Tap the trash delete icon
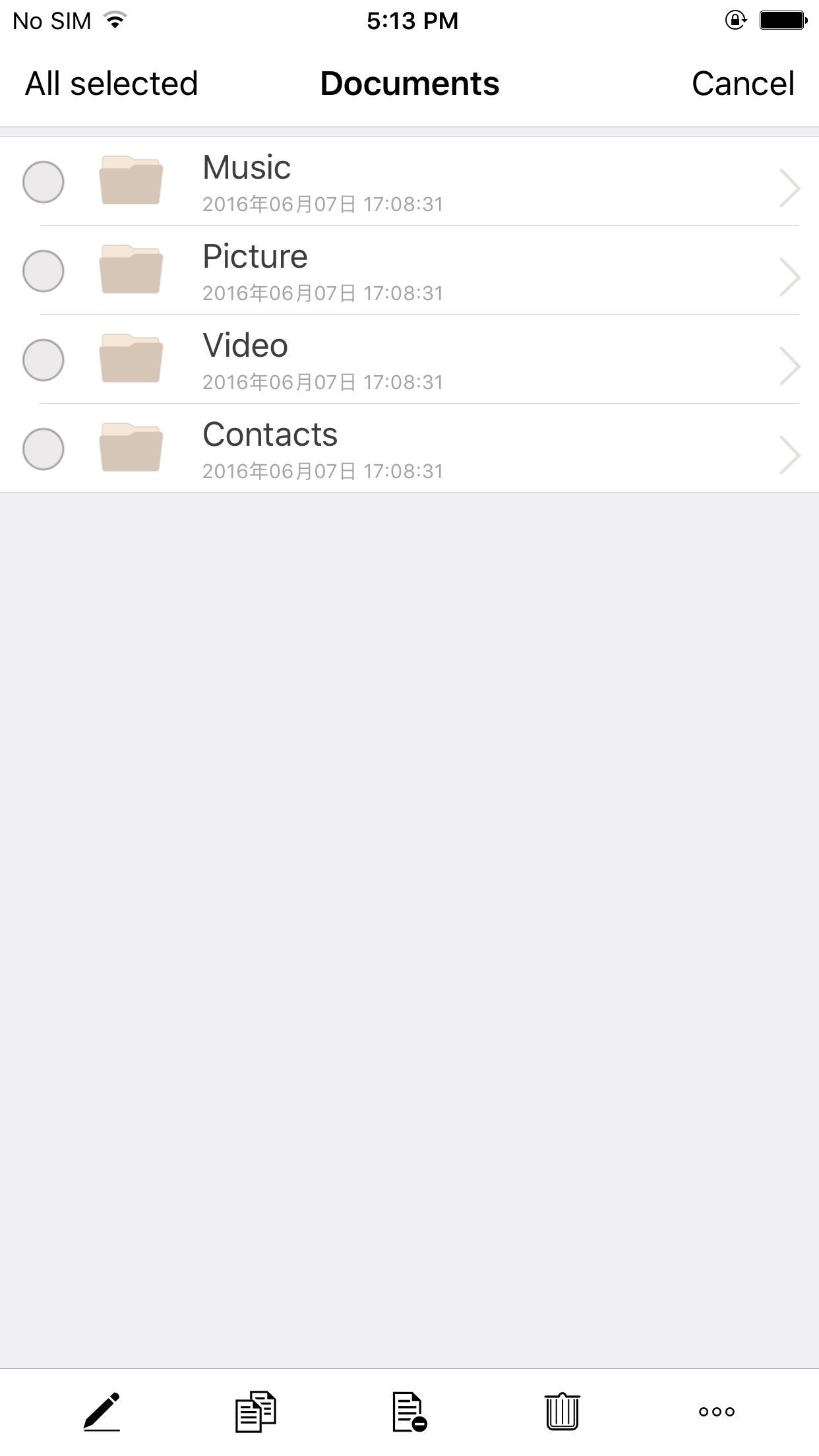This screenshot has width=819, height=1456. [x=562, y=1412]
